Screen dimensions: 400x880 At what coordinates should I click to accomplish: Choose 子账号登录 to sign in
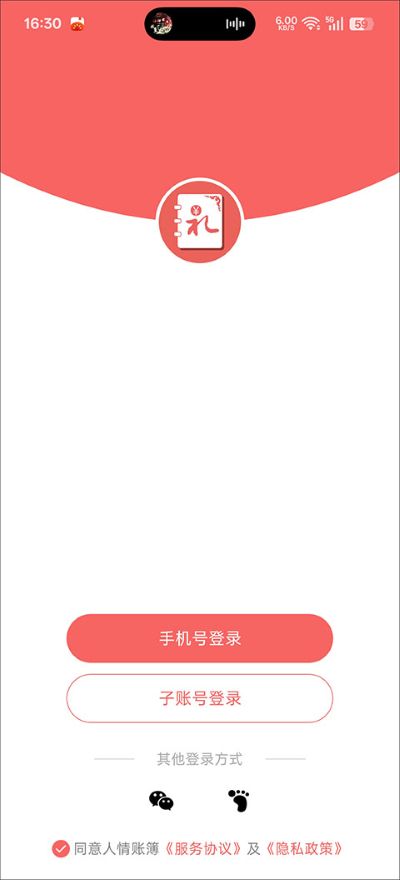pos(200,699)
